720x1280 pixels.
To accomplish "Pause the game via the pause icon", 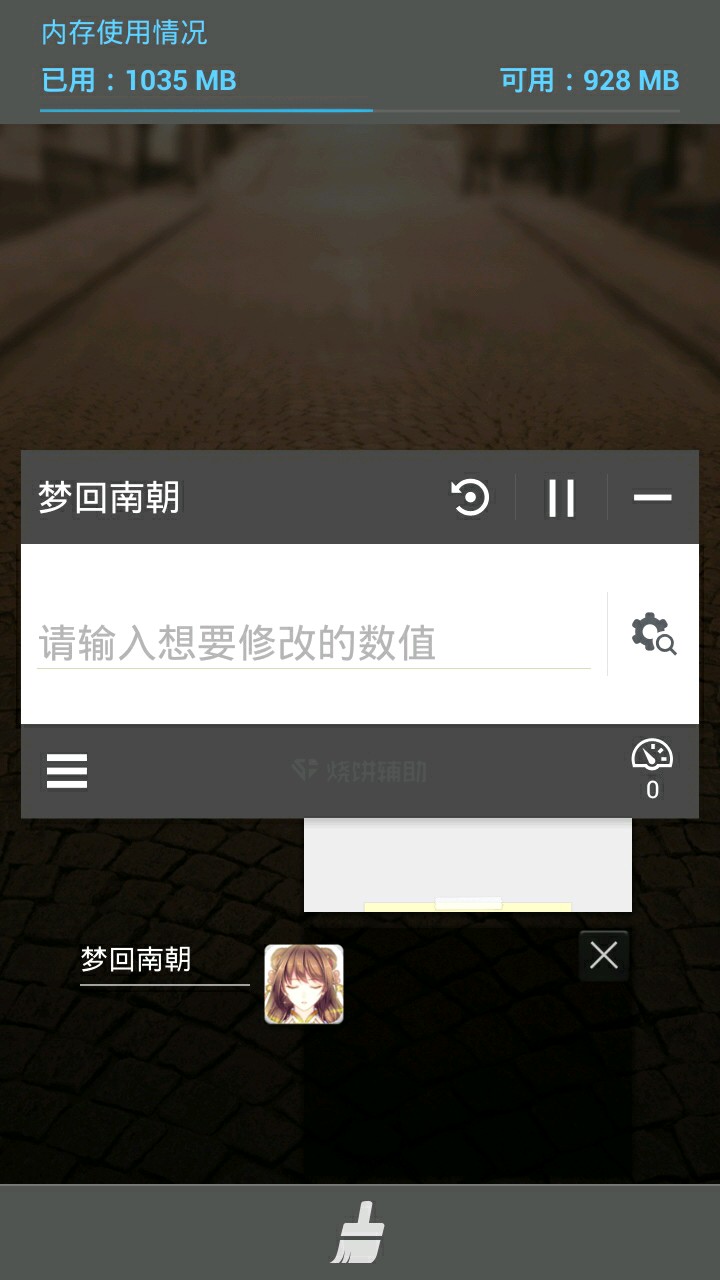I will coord(561,497).
